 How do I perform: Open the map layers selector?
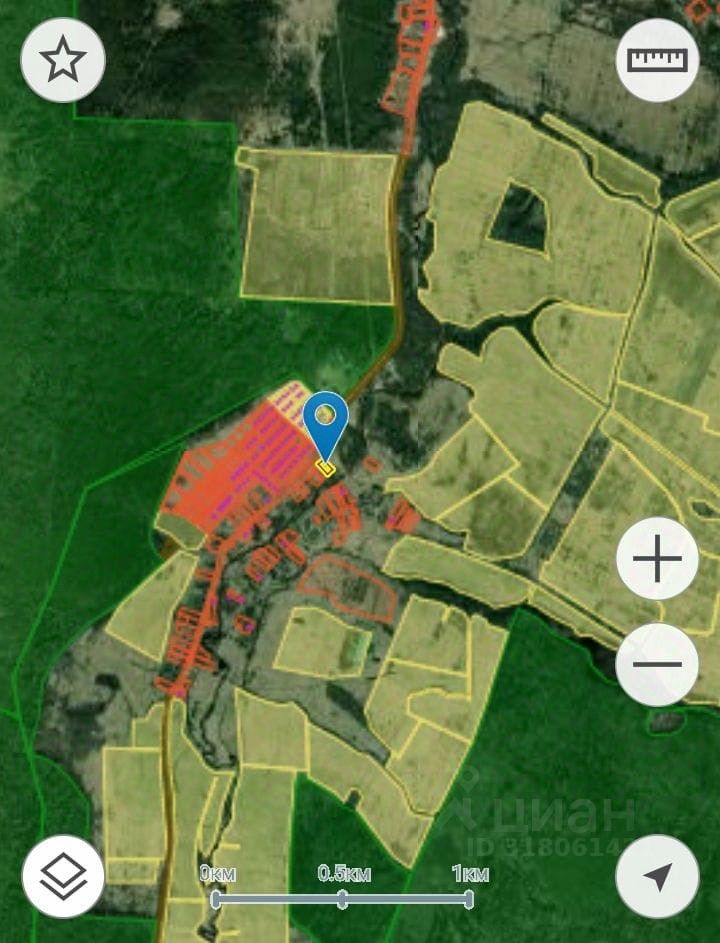(x=63, y=877)
